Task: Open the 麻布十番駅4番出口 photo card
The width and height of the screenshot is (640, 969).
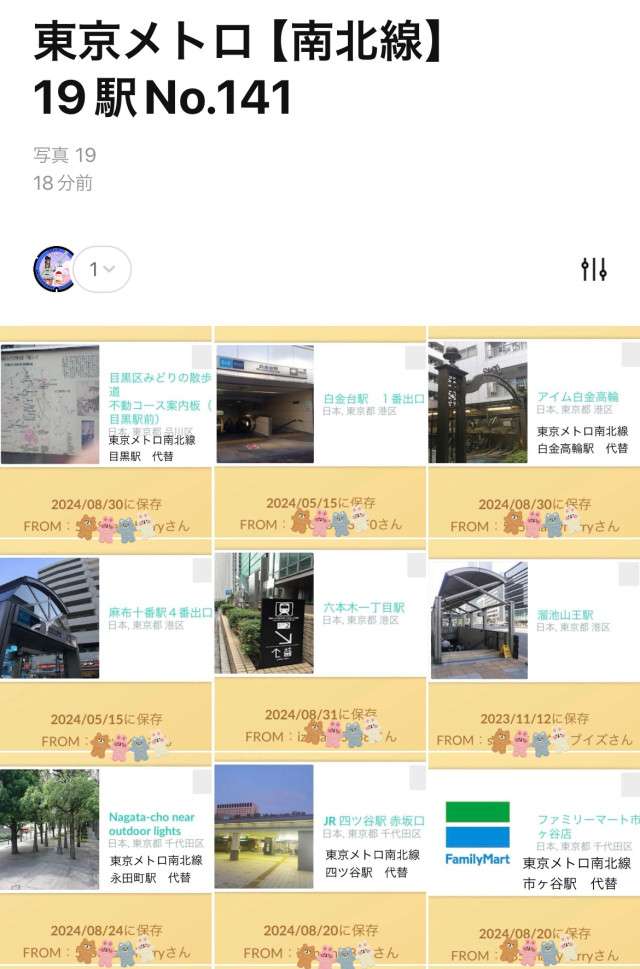Action: pos(106,618)
